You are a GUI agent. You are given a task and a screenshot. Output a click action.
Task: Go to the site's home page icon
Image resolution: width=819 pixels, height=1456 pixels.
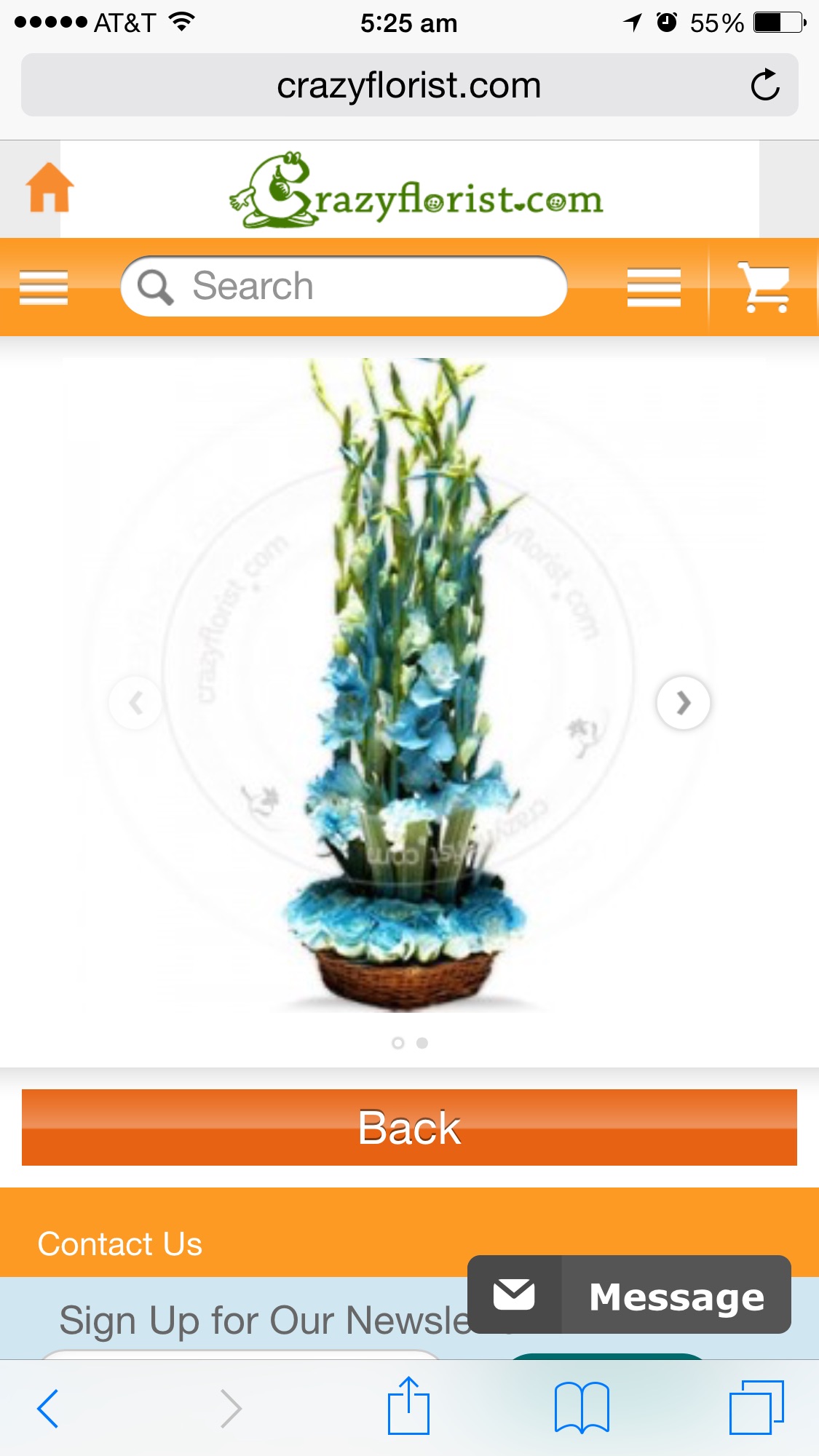(x=50, y=188)
